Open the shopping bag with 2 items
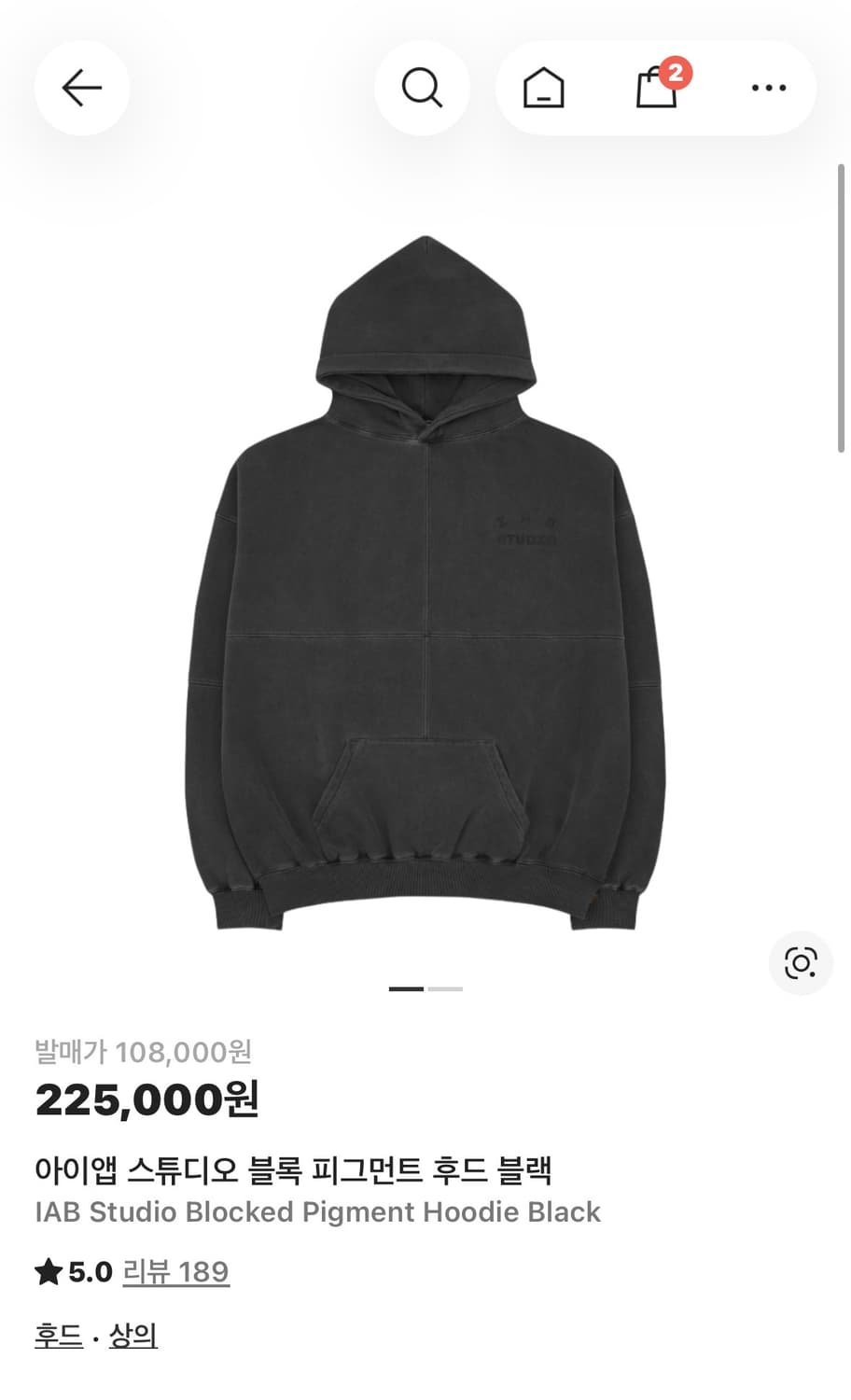851x1400 pixels. point(658,87)
